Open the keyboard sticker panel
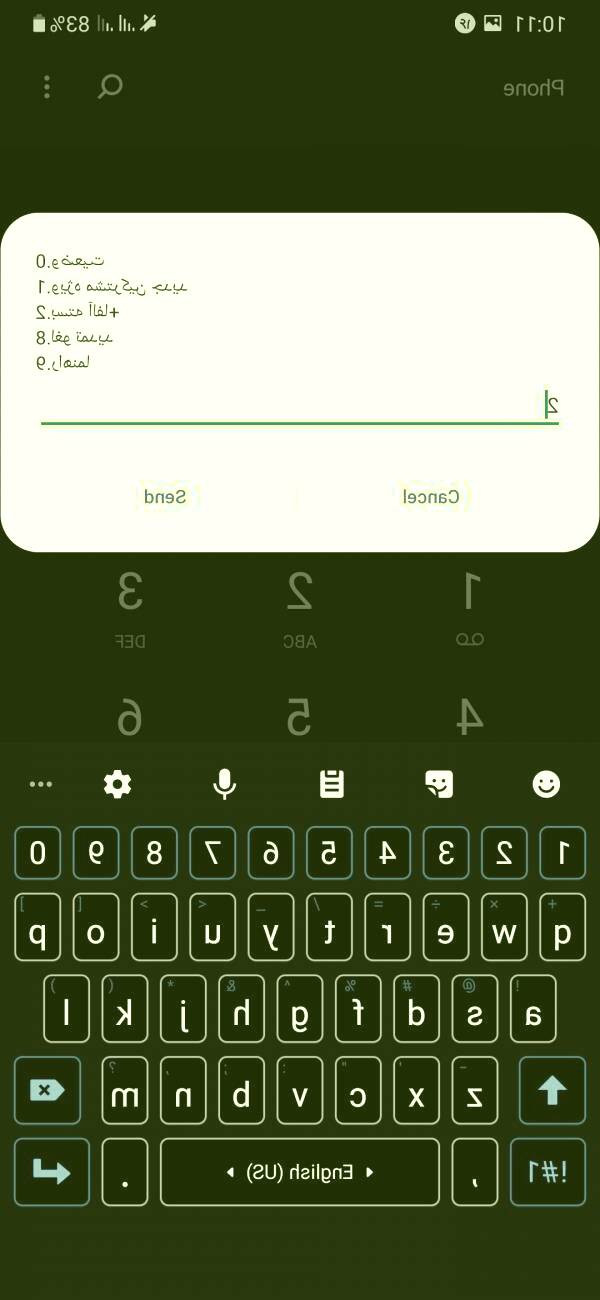 coord(439,785)
